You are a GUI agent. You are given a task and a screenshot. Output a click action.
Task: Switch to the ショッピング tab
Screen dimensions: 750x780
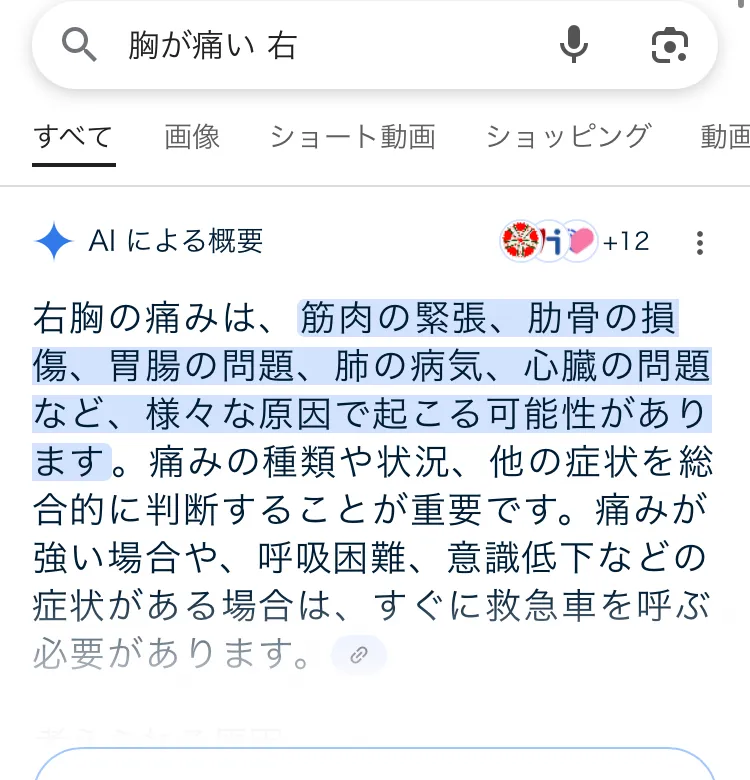[568, 137]
